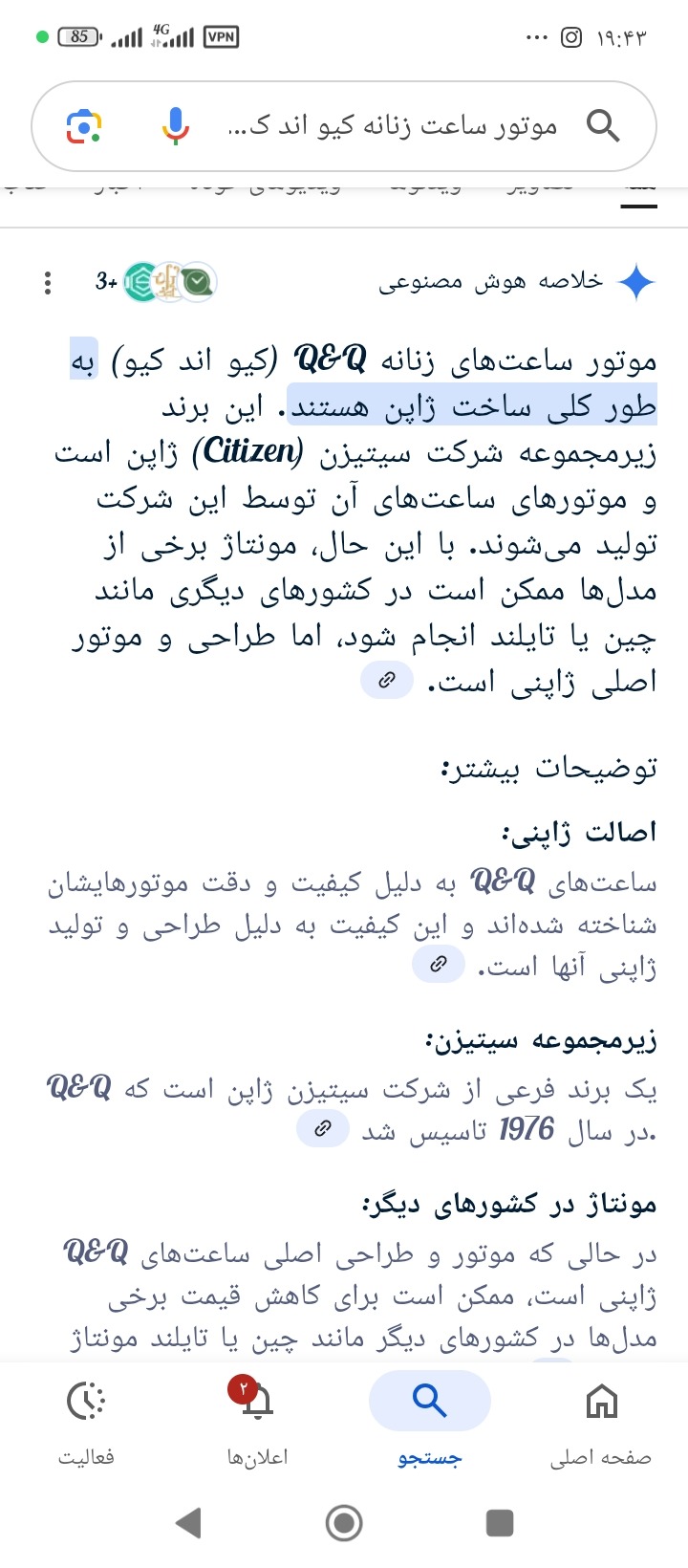Tap the system home button
This screenshot has width=688, height=1568.
(344, 1522)
